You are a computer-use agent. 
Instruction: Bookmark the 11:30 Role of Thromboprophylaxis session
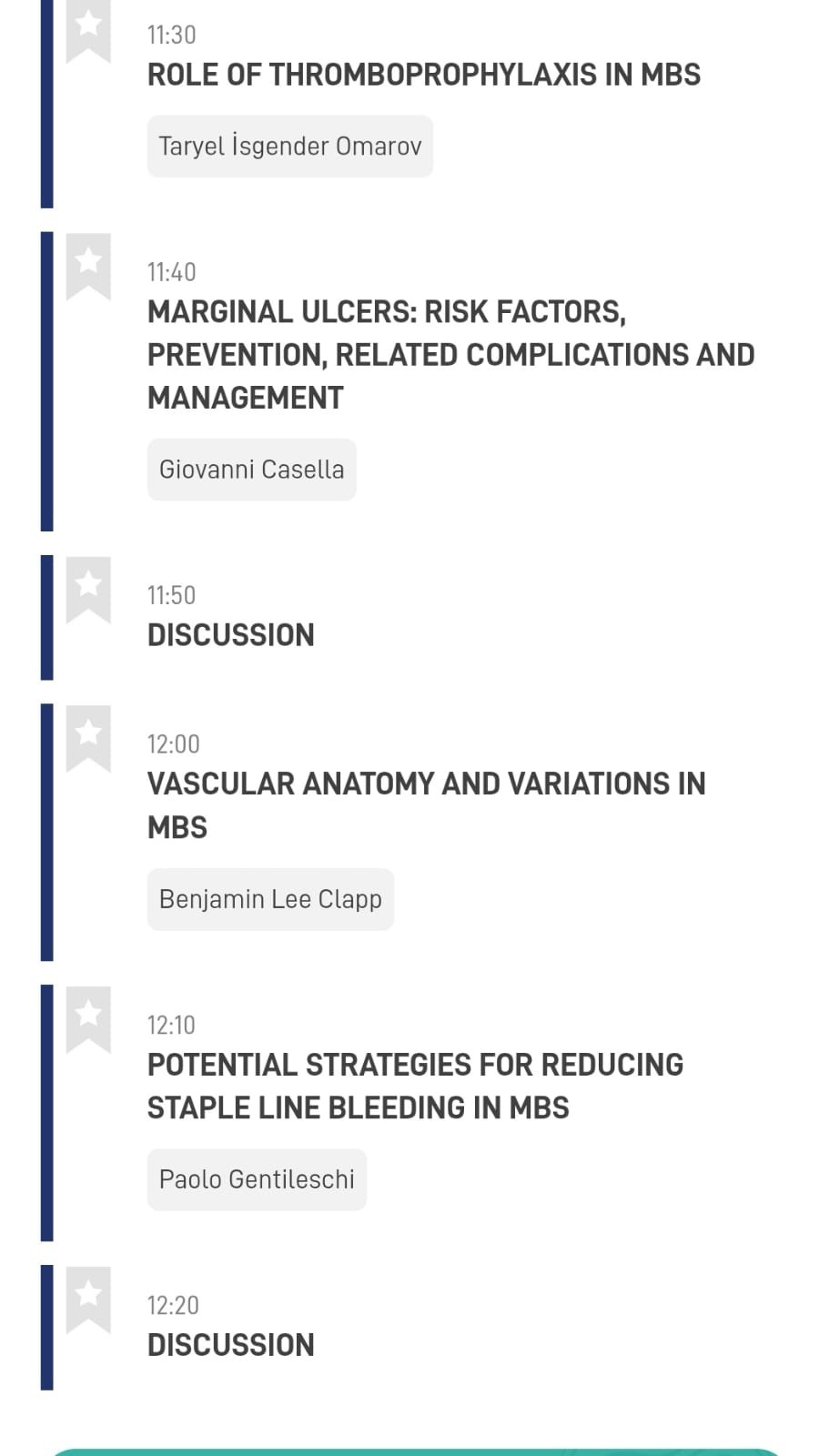coord(88,27)
